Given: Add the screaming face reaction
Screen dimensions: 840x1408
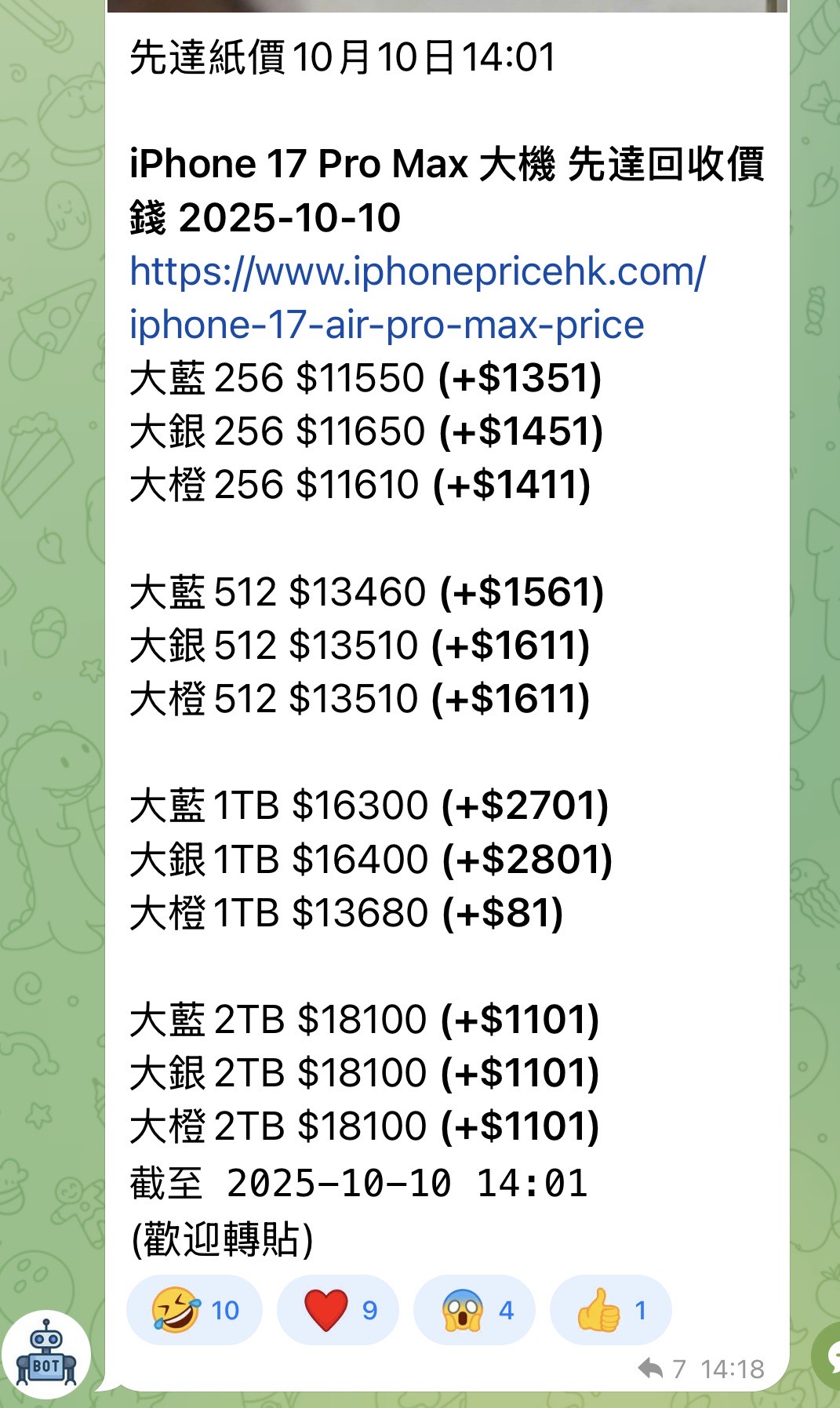Looking at the screenshot, I should tap(474, 1310).
